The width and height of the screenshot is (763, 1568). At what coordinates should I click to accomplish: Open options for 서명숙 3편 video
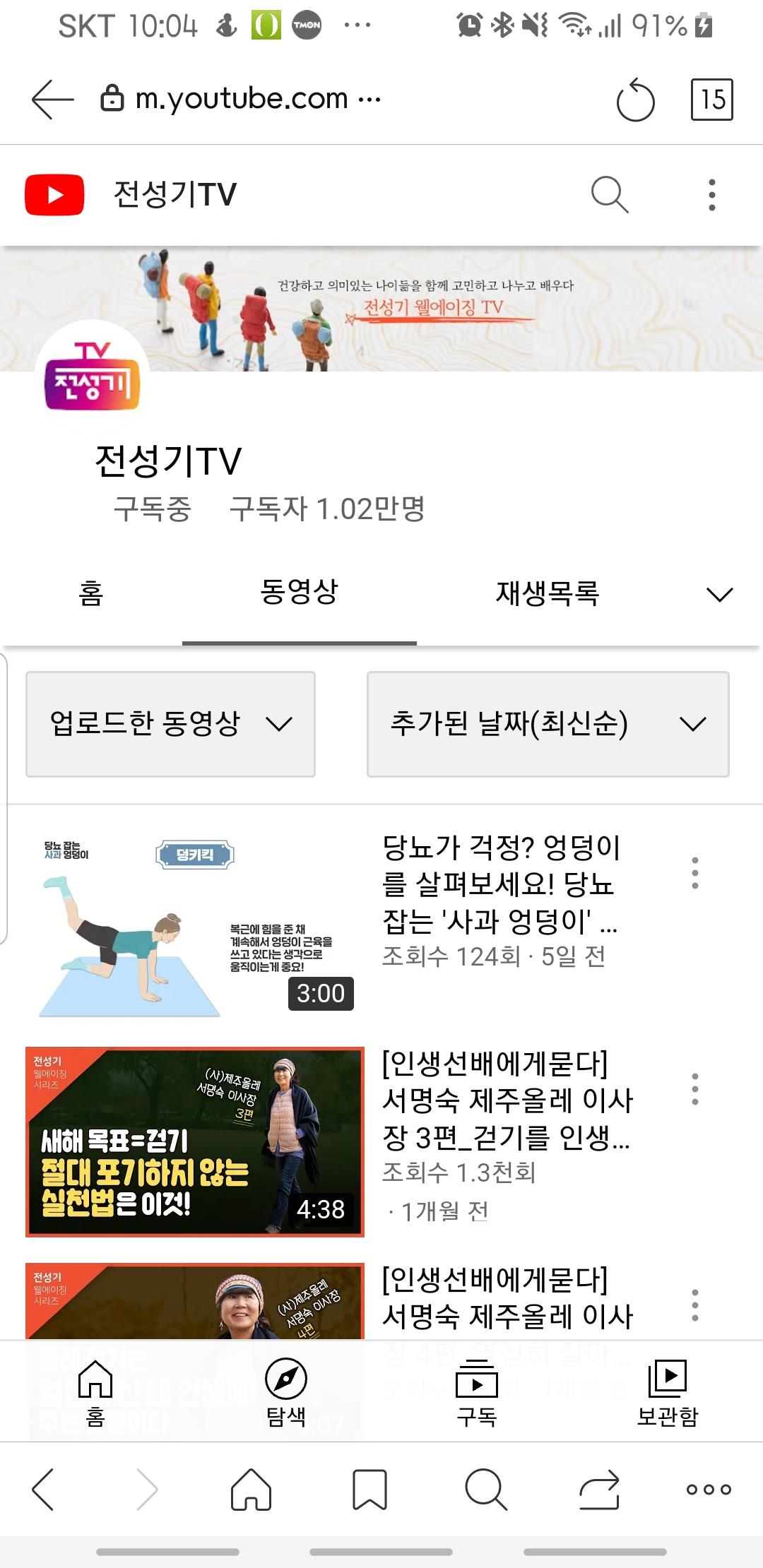[695, 1089]
